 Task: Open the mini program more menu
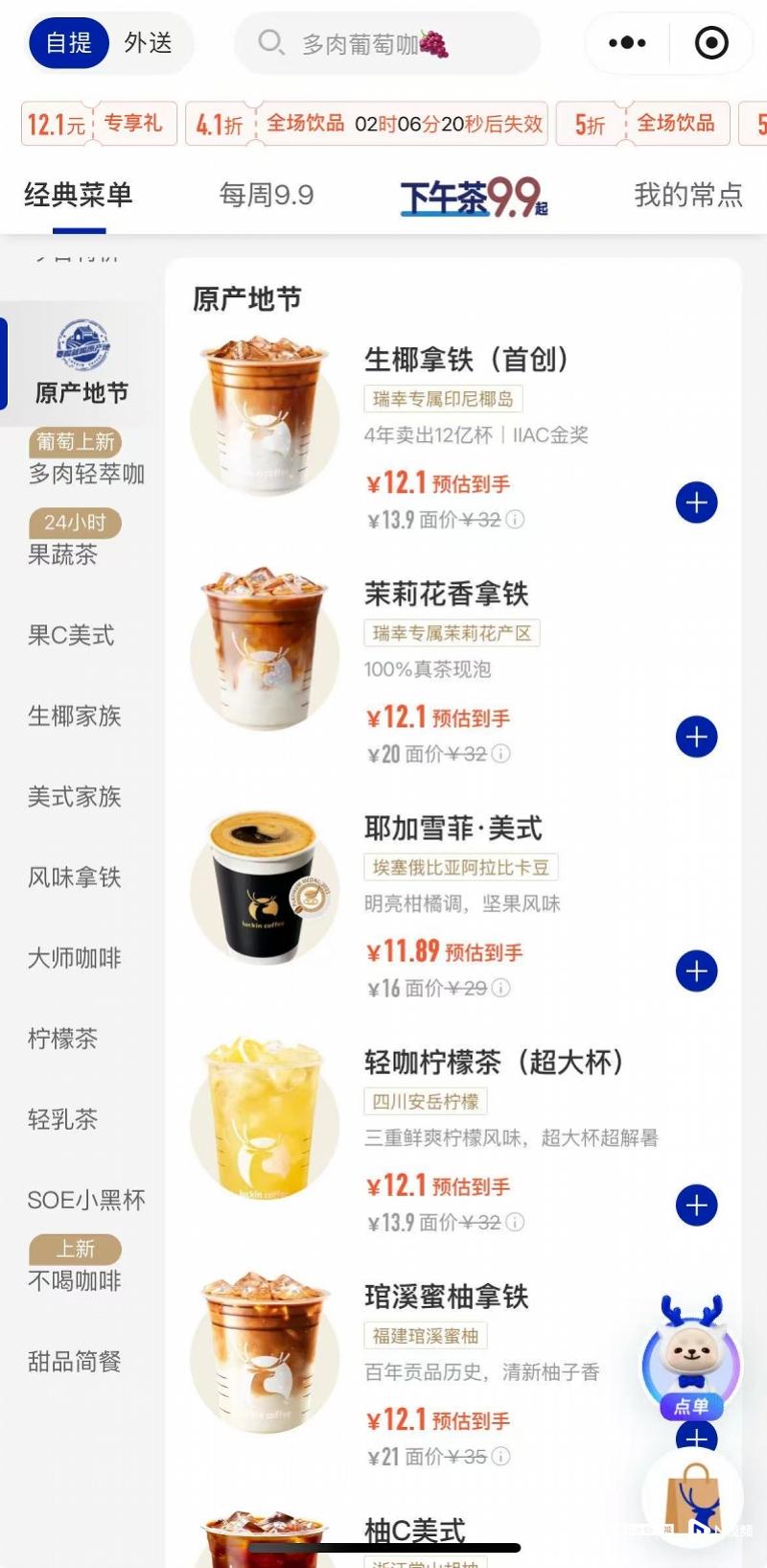(x=627, y=43)
